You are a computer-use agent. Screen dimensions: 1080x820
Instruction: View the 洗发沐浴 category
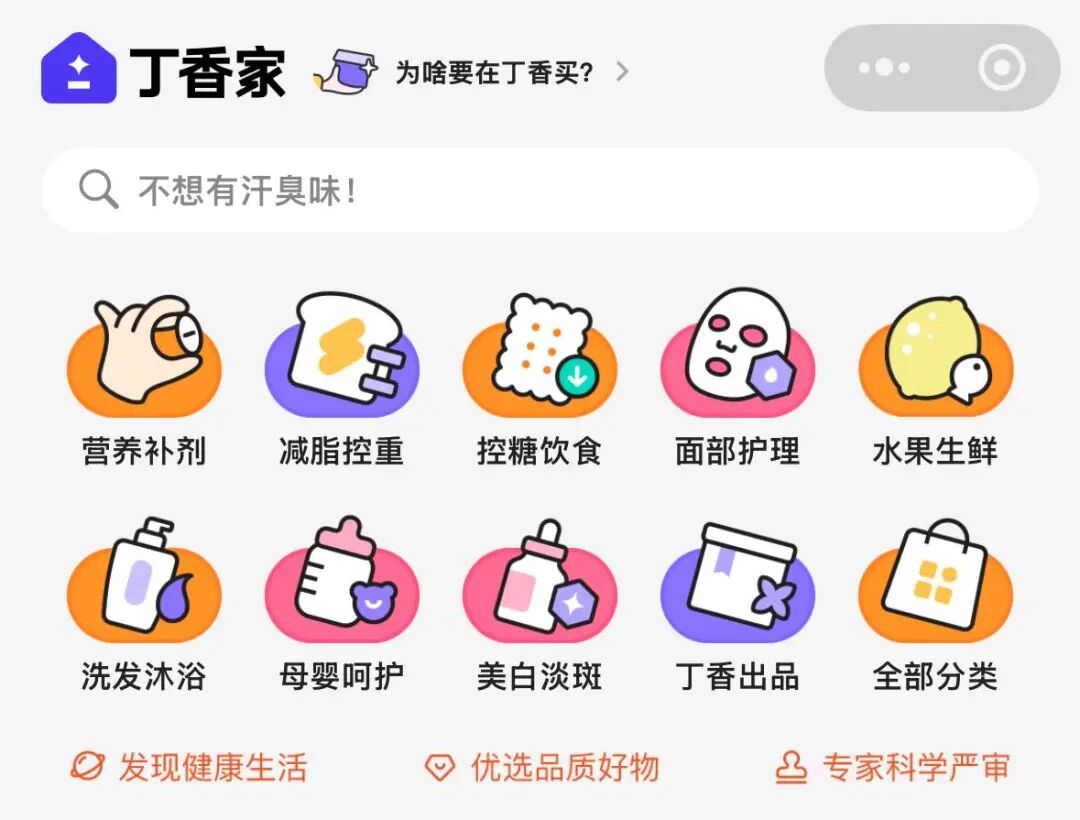(x=144, y=605)
